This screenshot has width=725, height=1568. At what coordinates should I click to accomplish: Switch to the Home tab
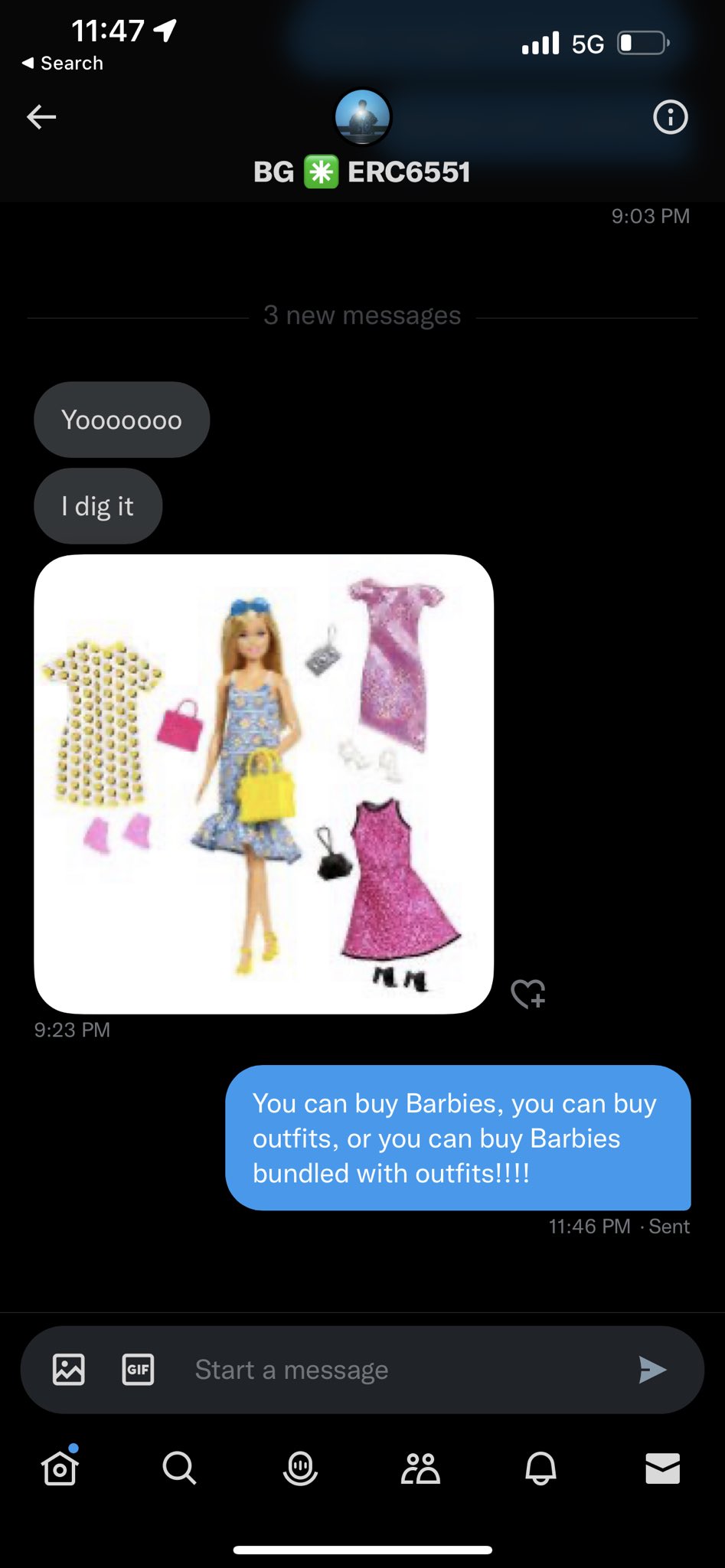(x=60, y=1468)
